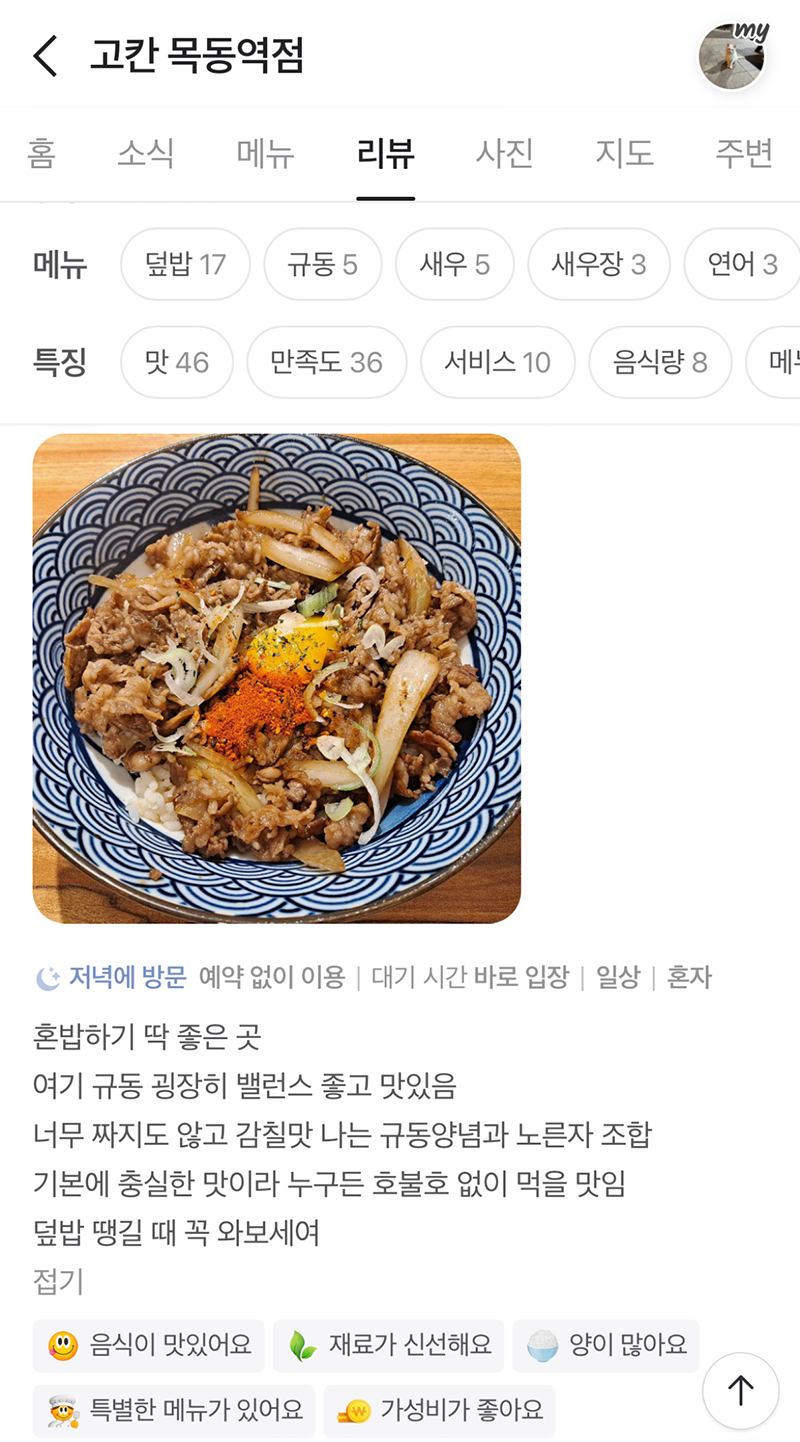Filter by 맛 46 feature chip
The image size is (800, 1442).
tap(176, 362)
